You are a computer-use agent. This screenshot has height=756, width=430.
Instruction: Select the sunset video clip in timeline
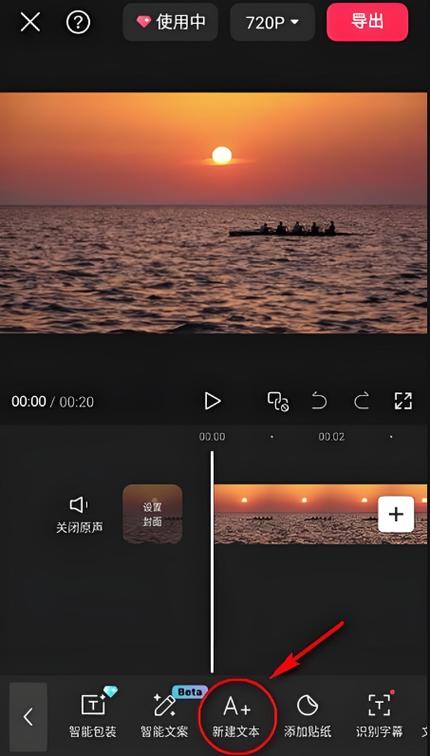pos(296,514)
